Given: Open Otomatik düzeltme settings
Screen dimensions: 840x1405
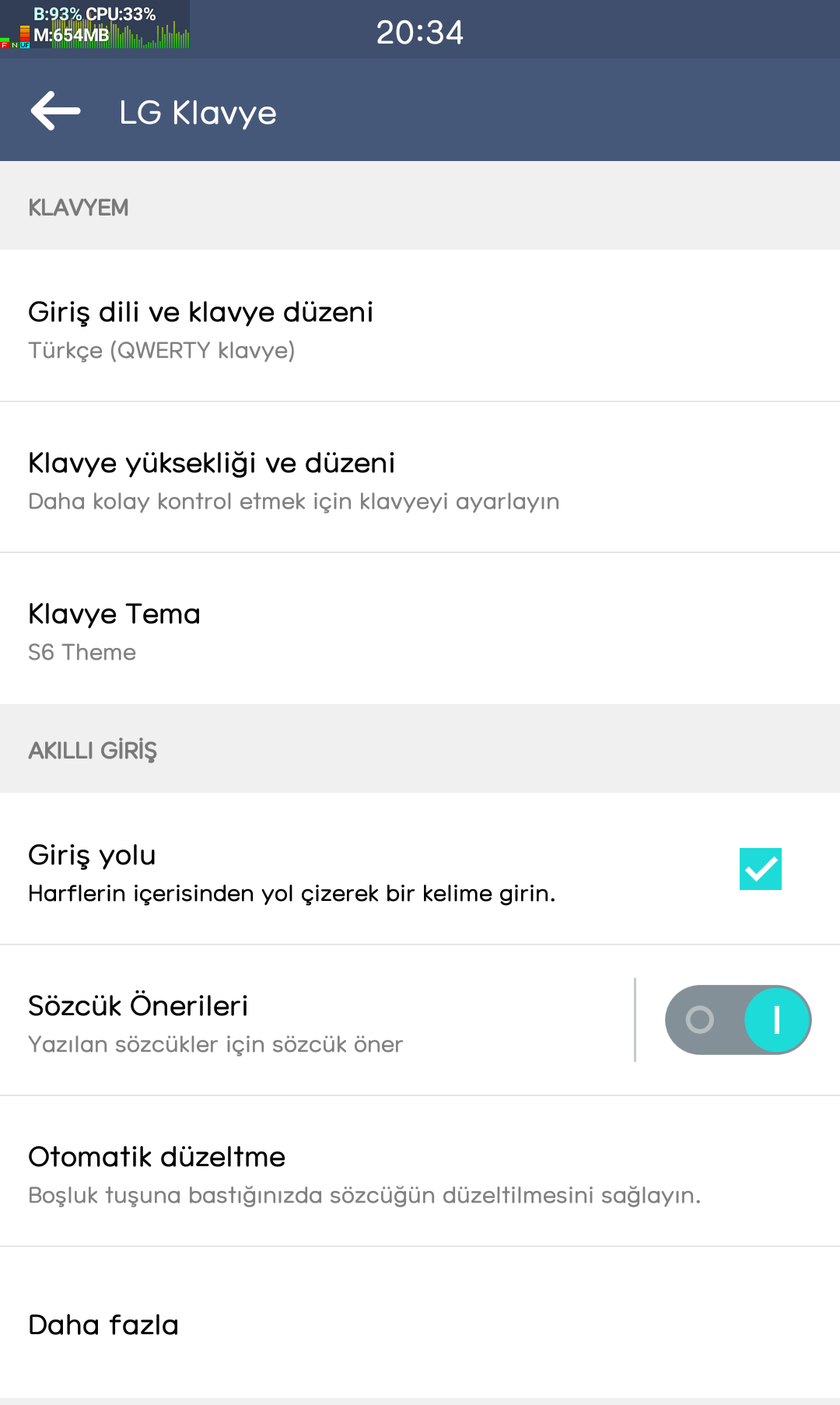Looking at the screenshot, I should pyautogui.click(x=420, y=1172).
